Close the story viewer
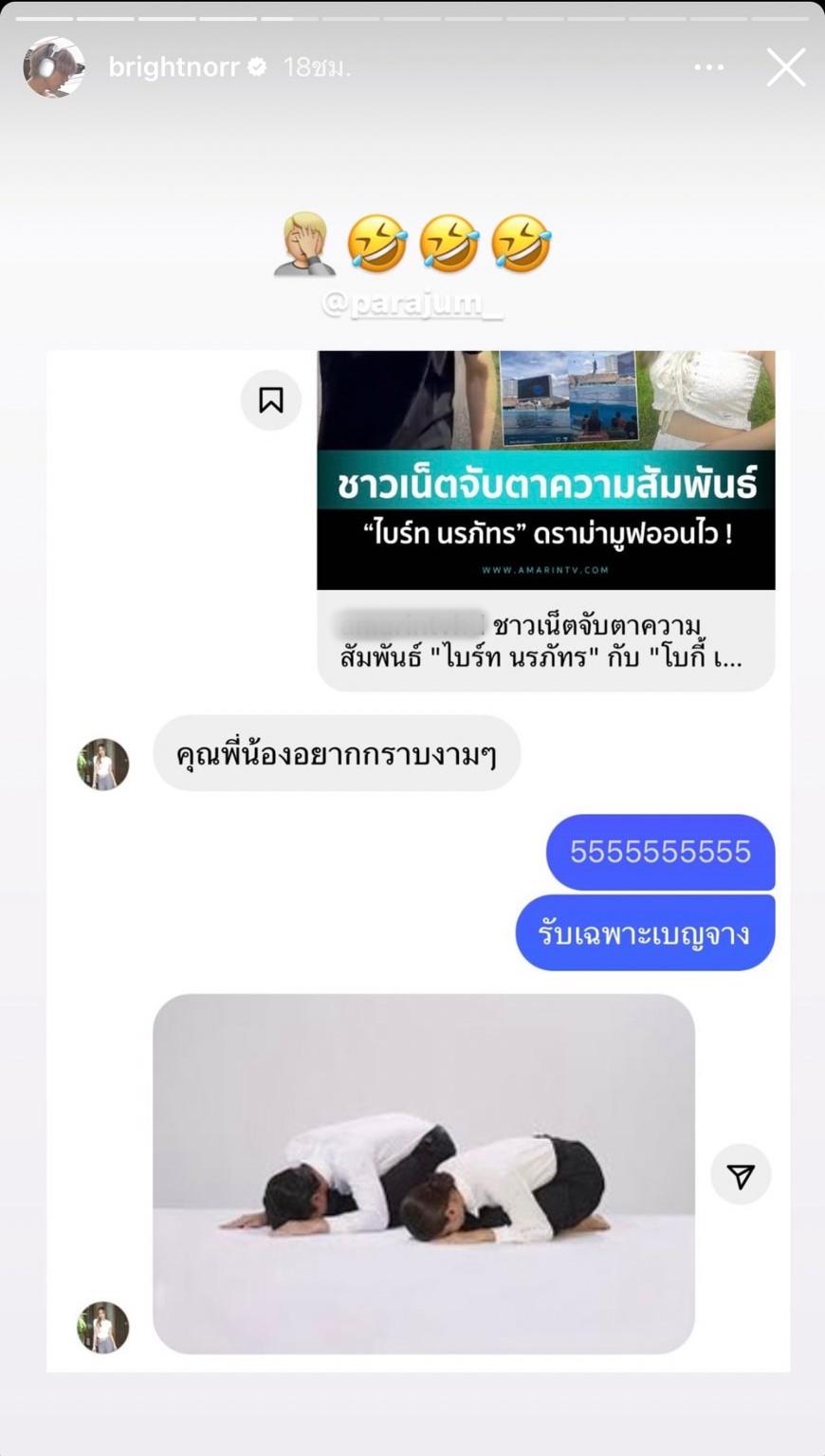This screenshot has height=1456, width=825. click(x=785, y=68)
